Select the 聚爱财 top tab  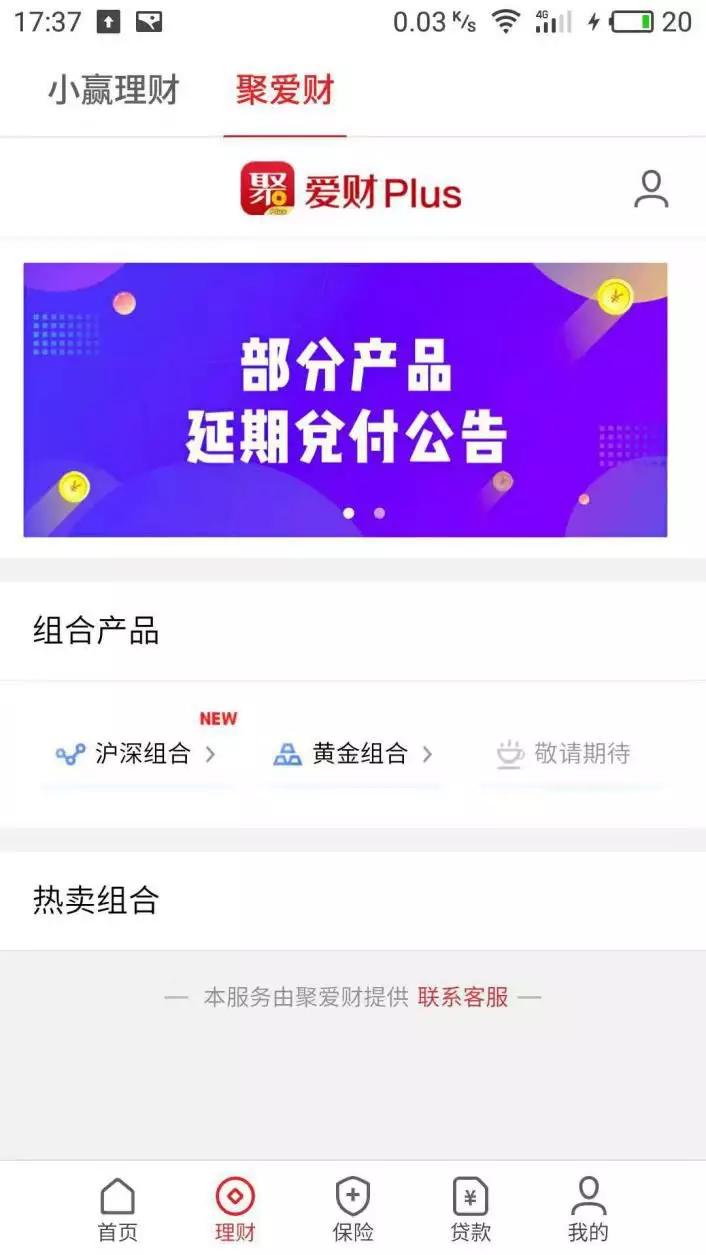285,91
